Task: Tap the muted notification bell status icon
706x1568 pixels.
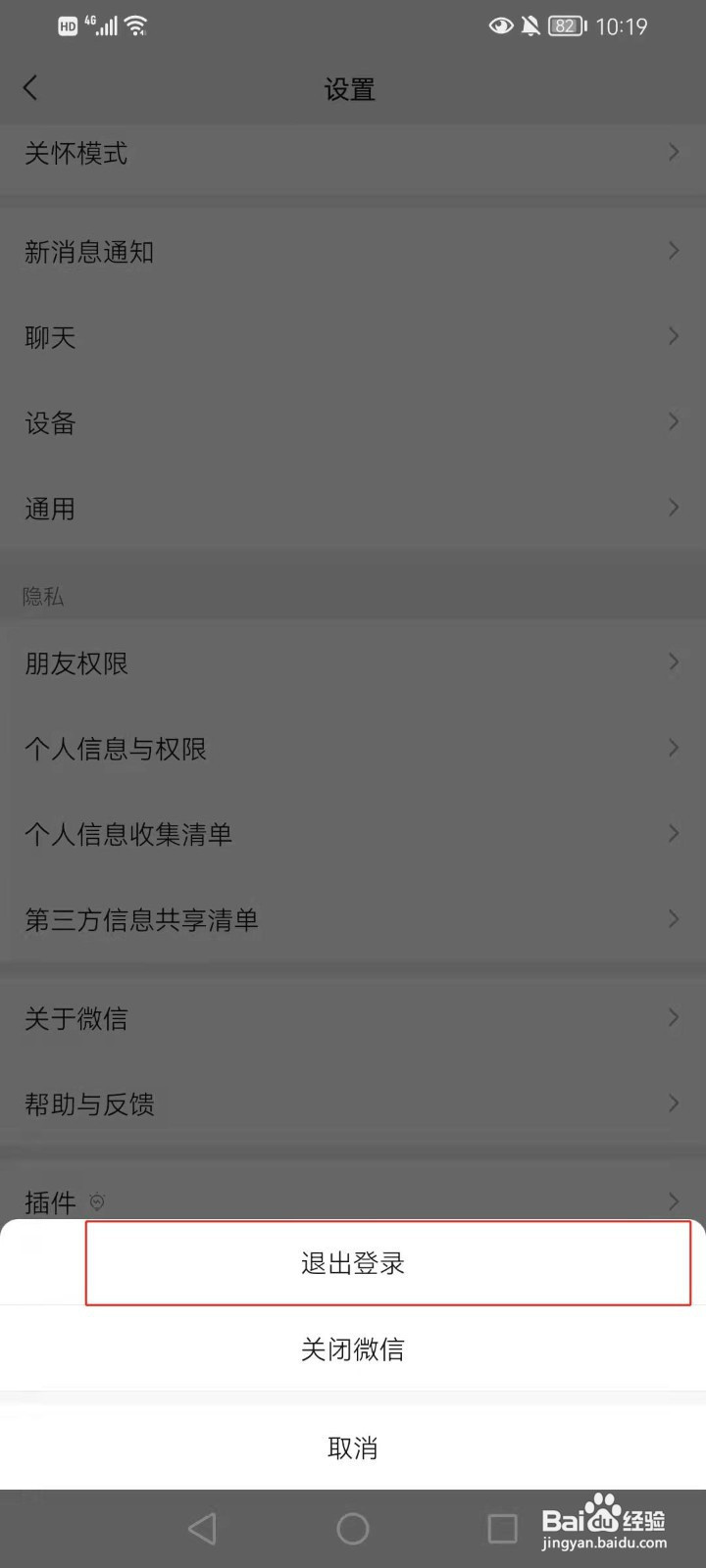Action: [x=530, y=26]
